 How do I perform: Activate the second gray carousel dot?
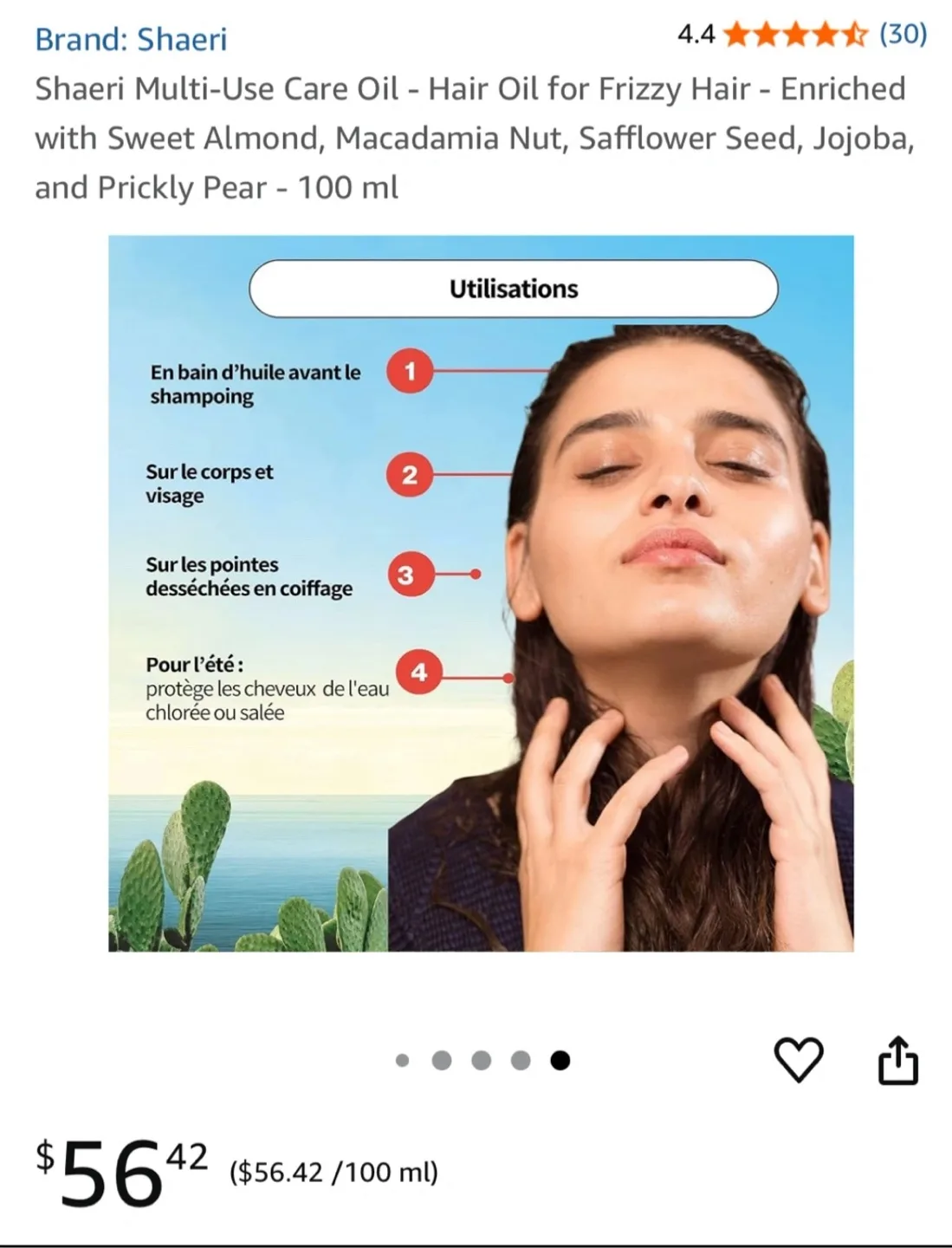[442, 1060]
